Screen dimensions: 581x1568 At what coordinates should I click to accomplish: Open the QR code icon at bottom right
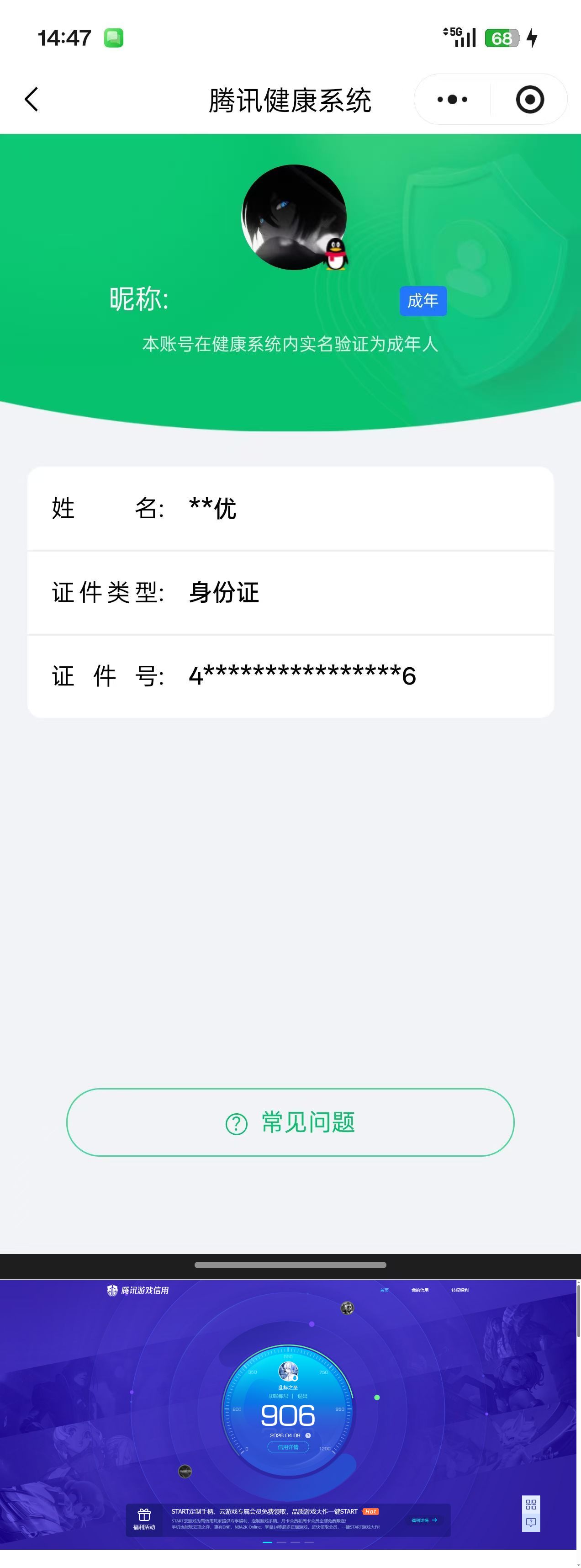[530, 1504]
